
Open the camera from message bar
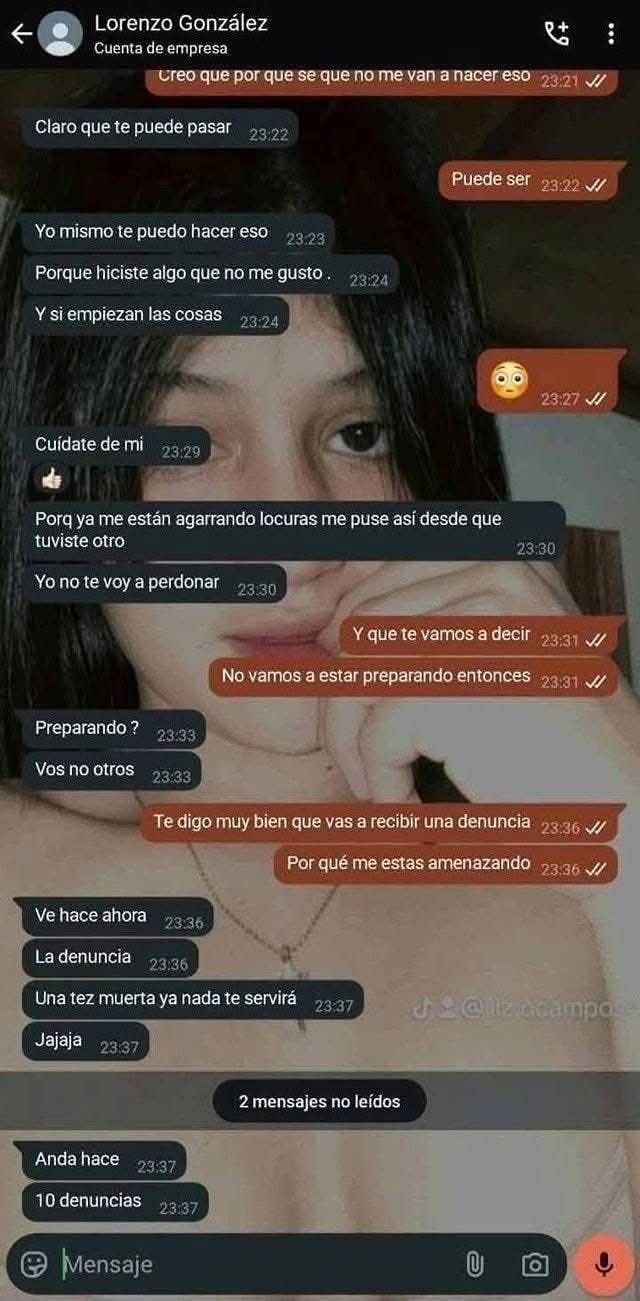click(x=535, y=1264)
